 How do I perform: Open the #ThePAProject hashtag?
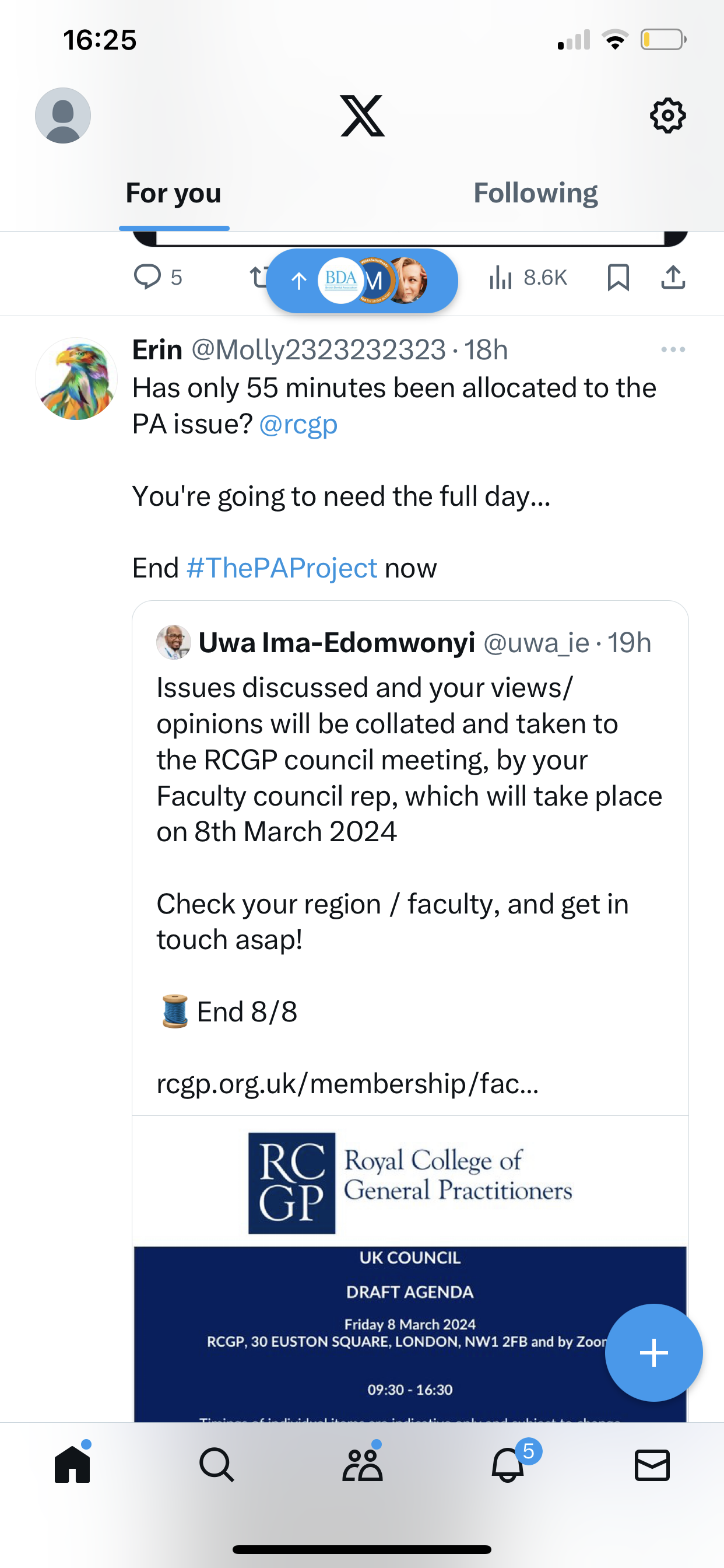pos(282,568)
